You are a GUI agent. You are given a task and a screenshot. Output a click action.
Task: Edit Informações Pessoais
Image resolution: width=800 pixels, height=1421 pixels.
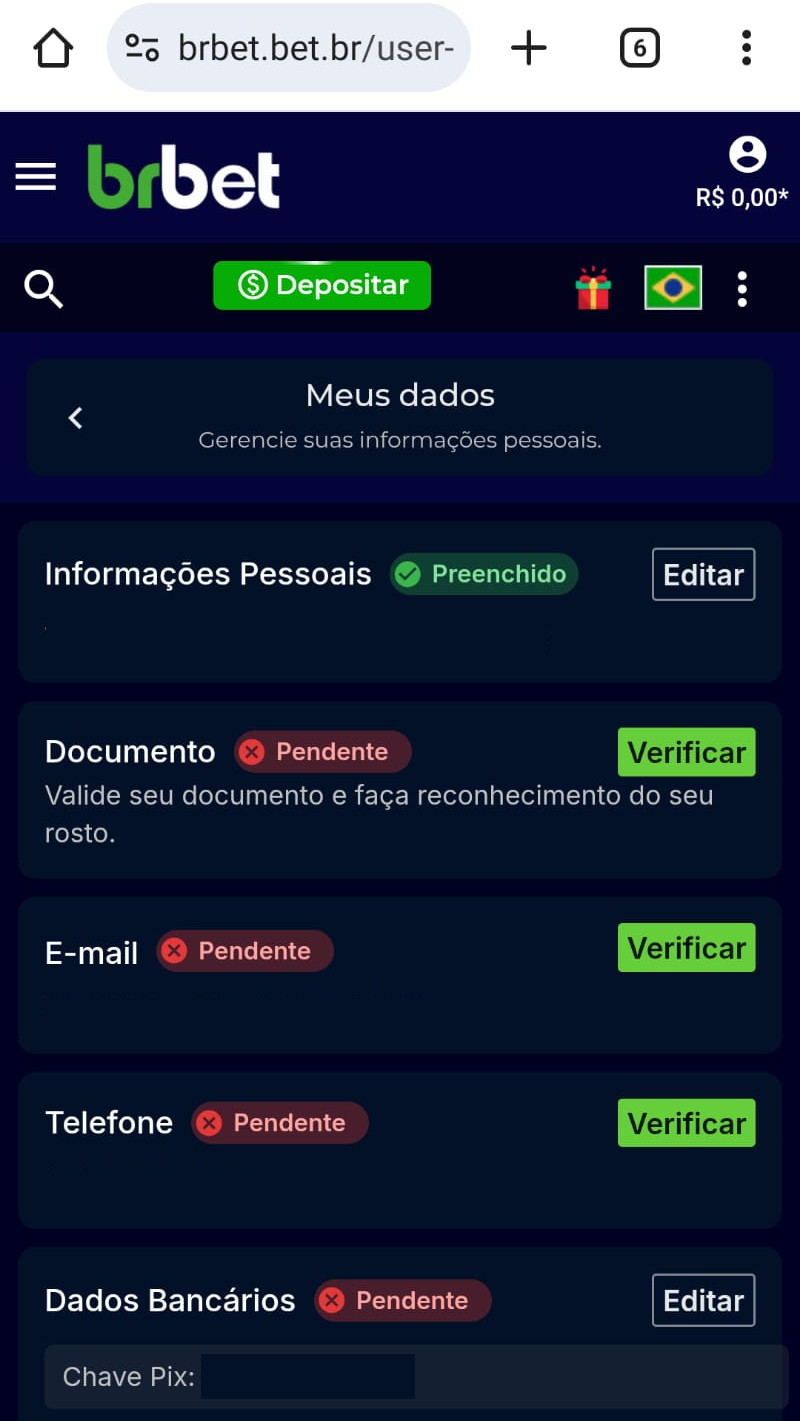pos(704,574)
